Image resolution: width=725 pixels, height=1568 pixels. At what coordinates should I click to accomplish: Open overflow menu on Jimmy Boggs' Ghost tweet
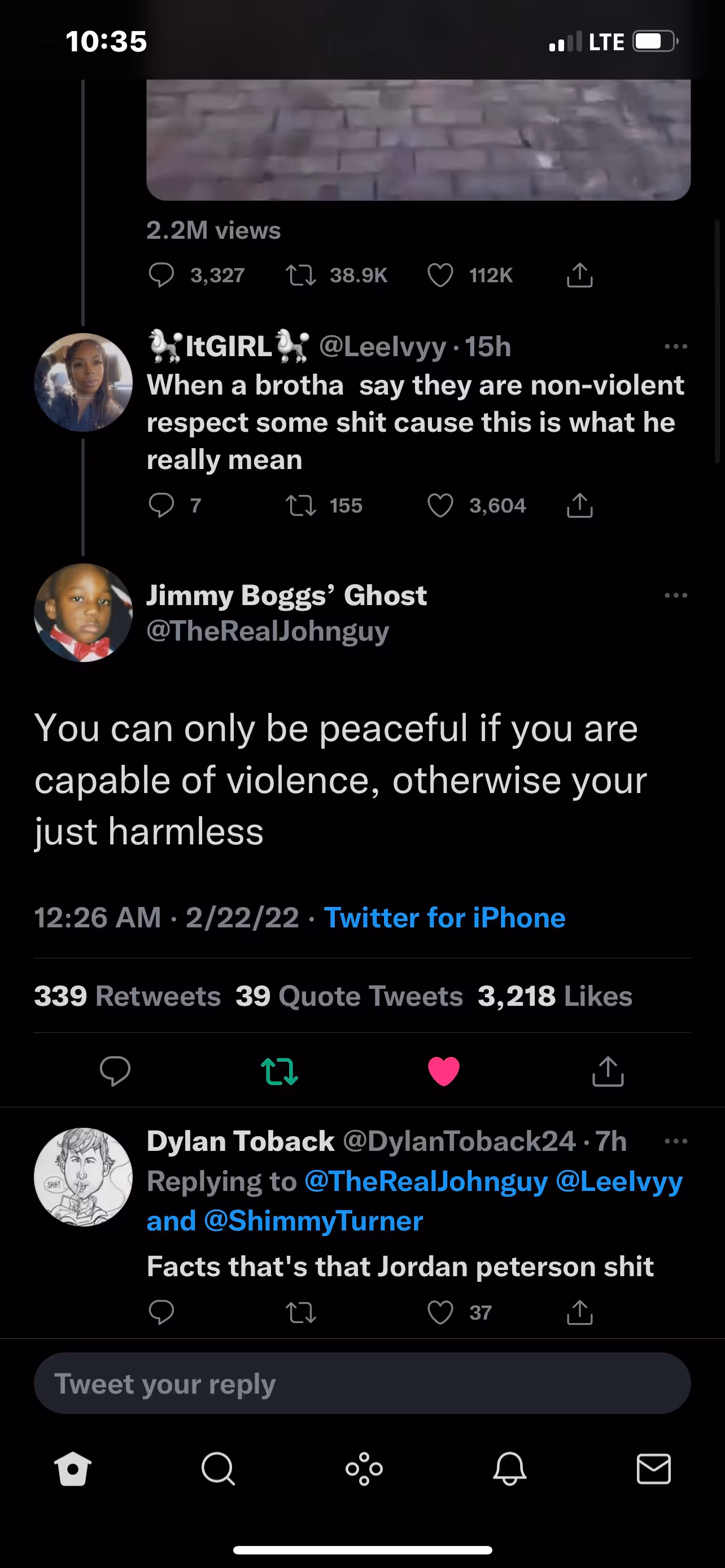pos(676,595)
